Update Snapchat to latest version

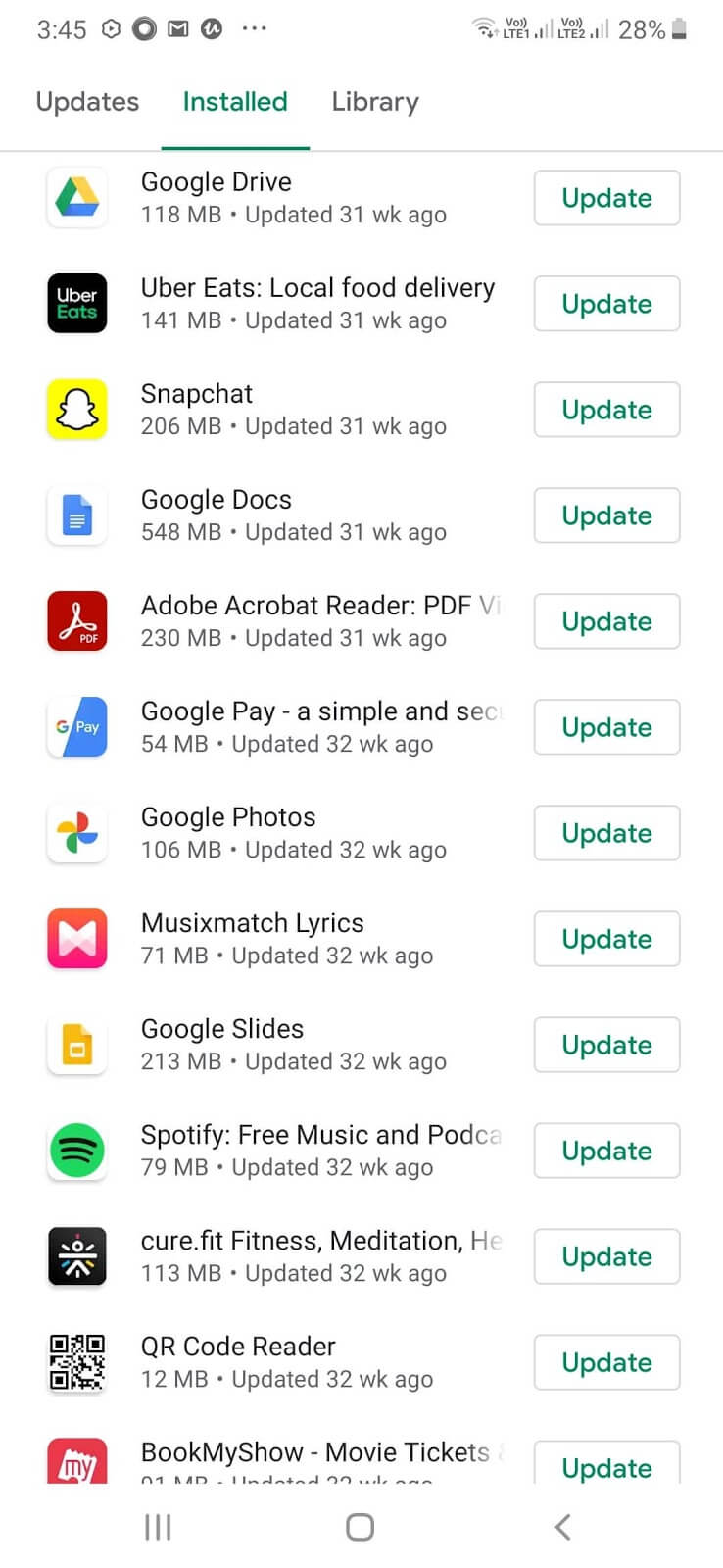(605, 410)
